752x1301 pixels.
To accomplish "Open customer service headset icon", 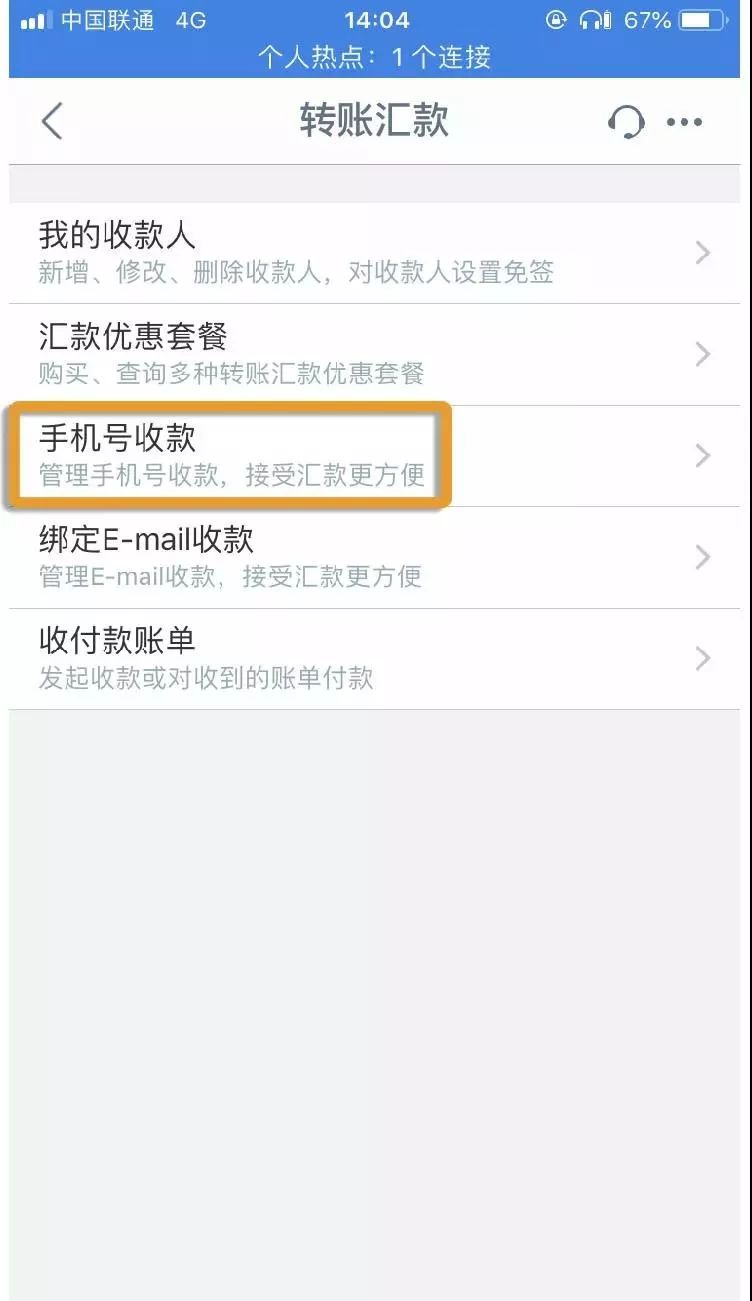I will tap(626, 122).
